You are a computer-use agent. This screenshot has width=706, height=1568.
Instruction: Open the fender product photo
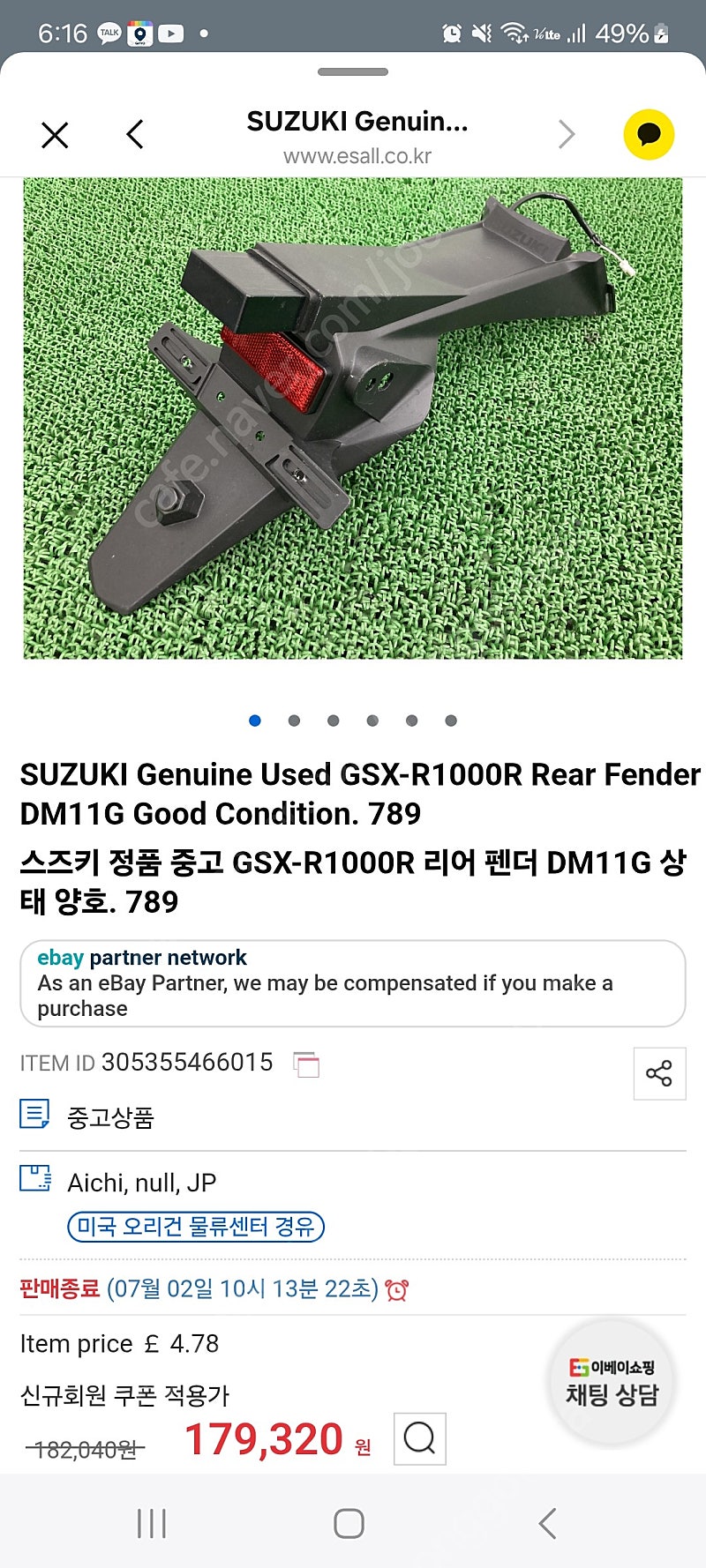tap(353, 418)
